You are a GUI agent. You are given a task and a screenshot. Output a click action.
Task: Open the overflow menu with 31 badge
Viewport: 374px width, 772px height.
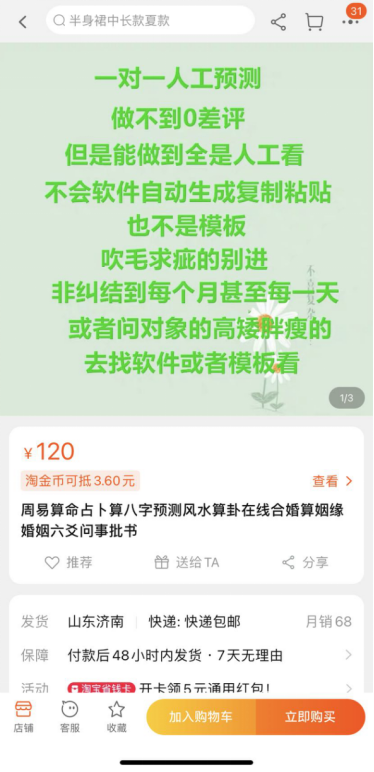(x=351, y=21)
